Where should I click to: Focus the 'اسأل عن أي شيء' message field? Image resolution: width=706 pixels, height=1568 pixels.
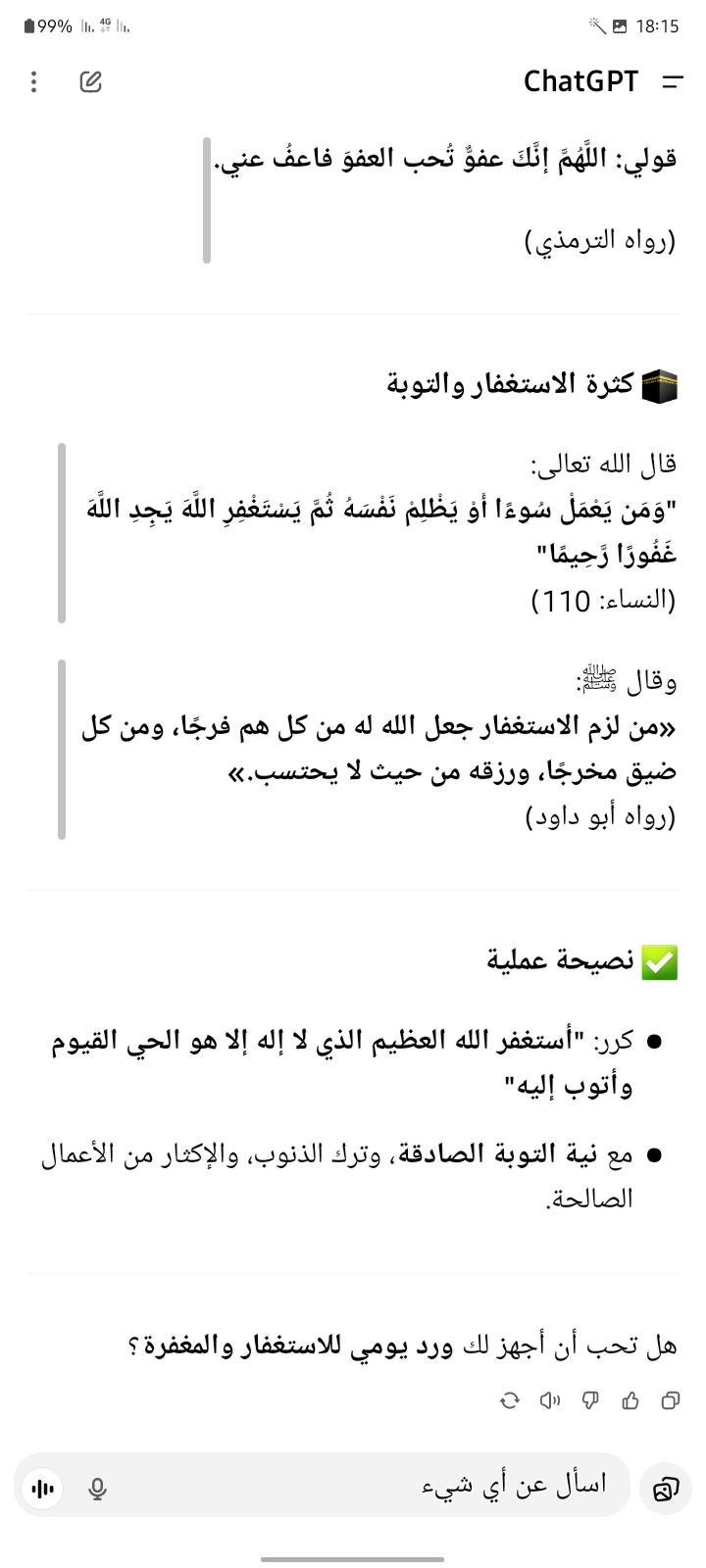[373, 1488]
